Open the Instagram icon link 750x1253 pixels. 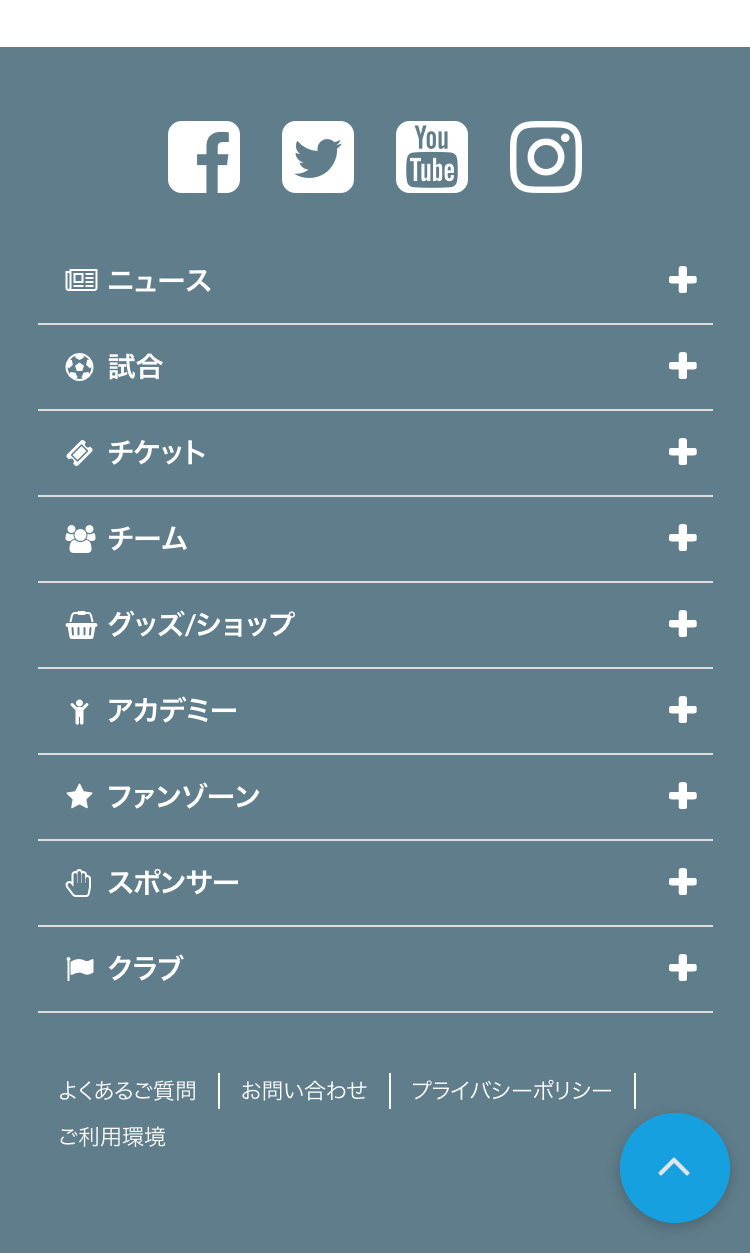pyautogui.click(x=546, y=157)
